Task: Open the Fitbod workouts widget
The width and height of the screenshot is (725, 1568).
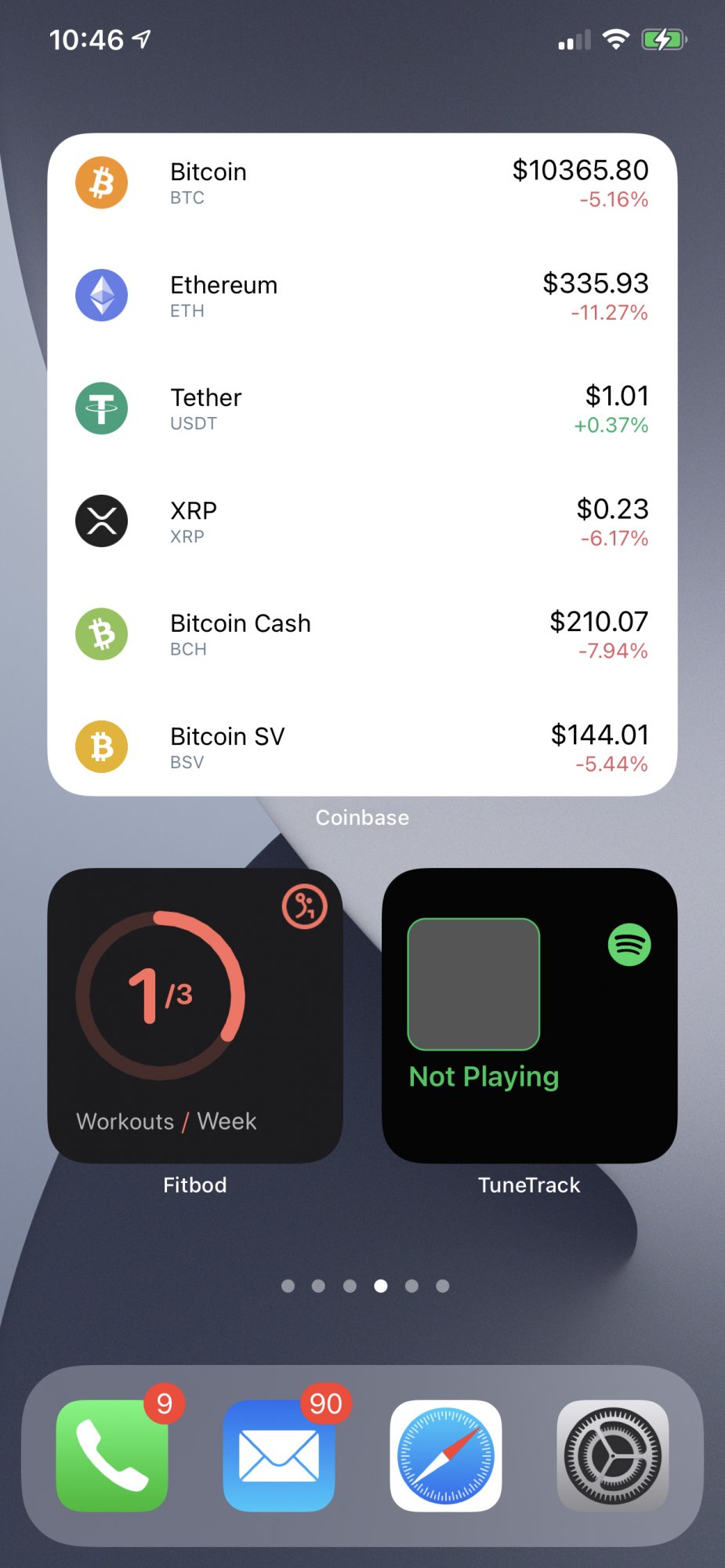Action: click(x=195, y=1015)
